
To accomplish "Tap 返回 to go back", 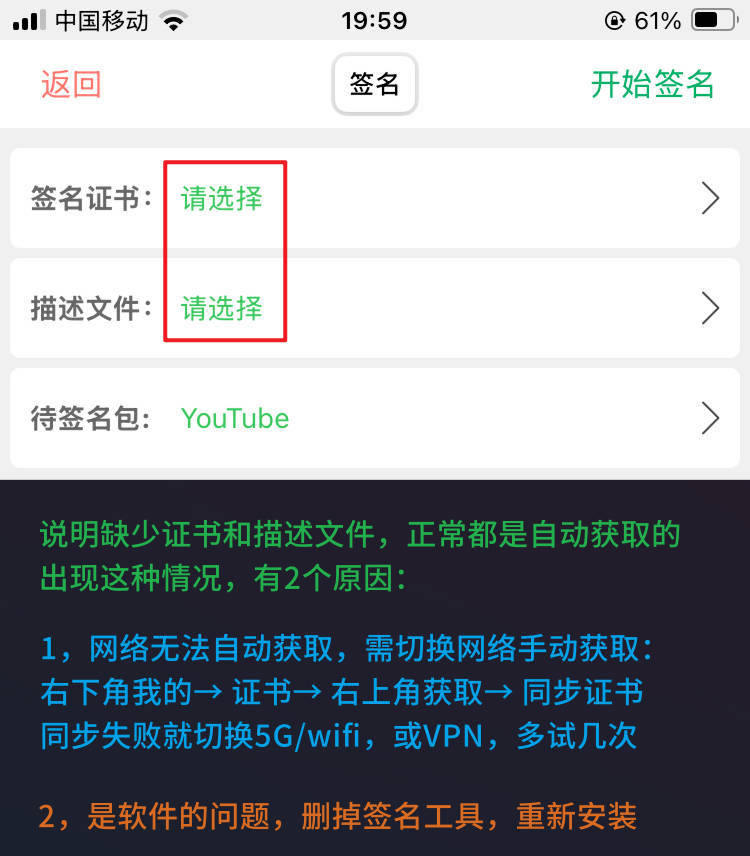I will (x=71, y=84).
